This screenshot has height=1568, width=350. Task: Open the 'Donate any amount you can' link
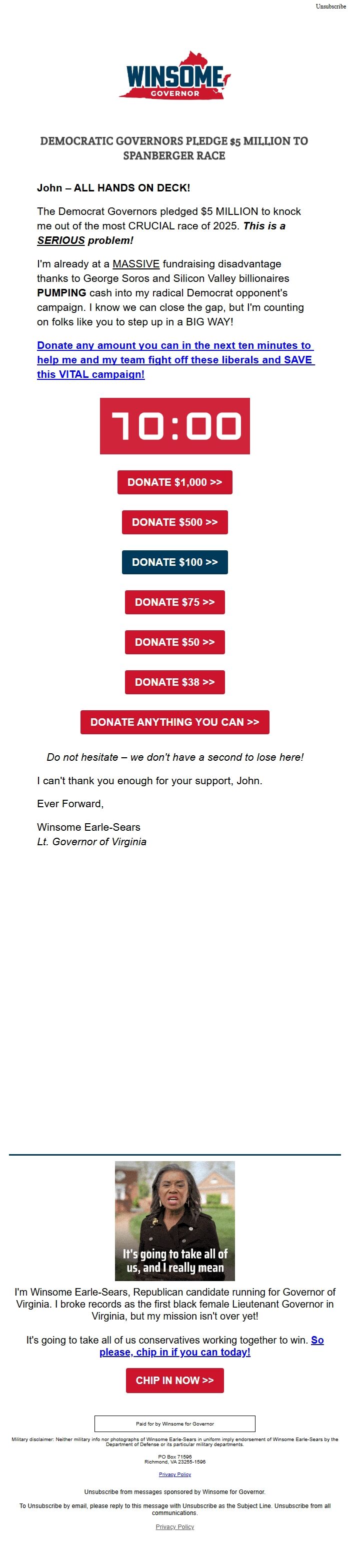point(174,360)
